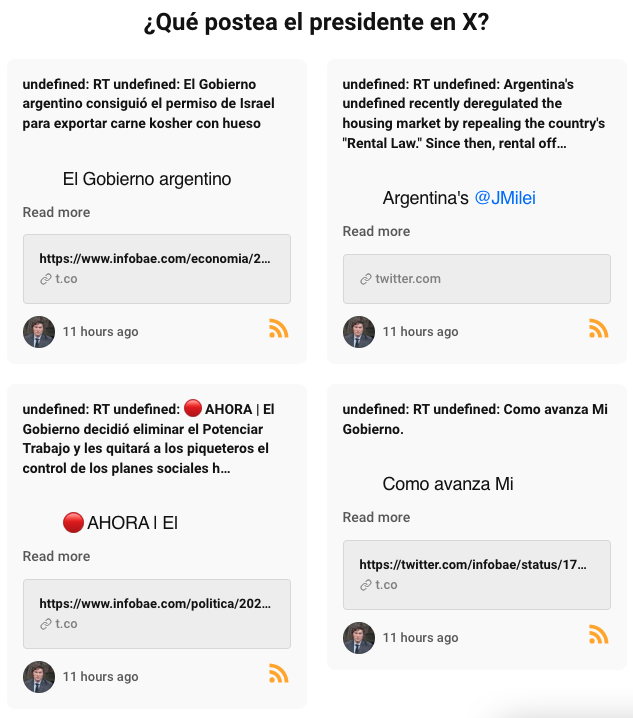633x718 pixels.
Task: Open avatar on Como avanza Mi Gobierno card
Action: (x=359, y=637)
